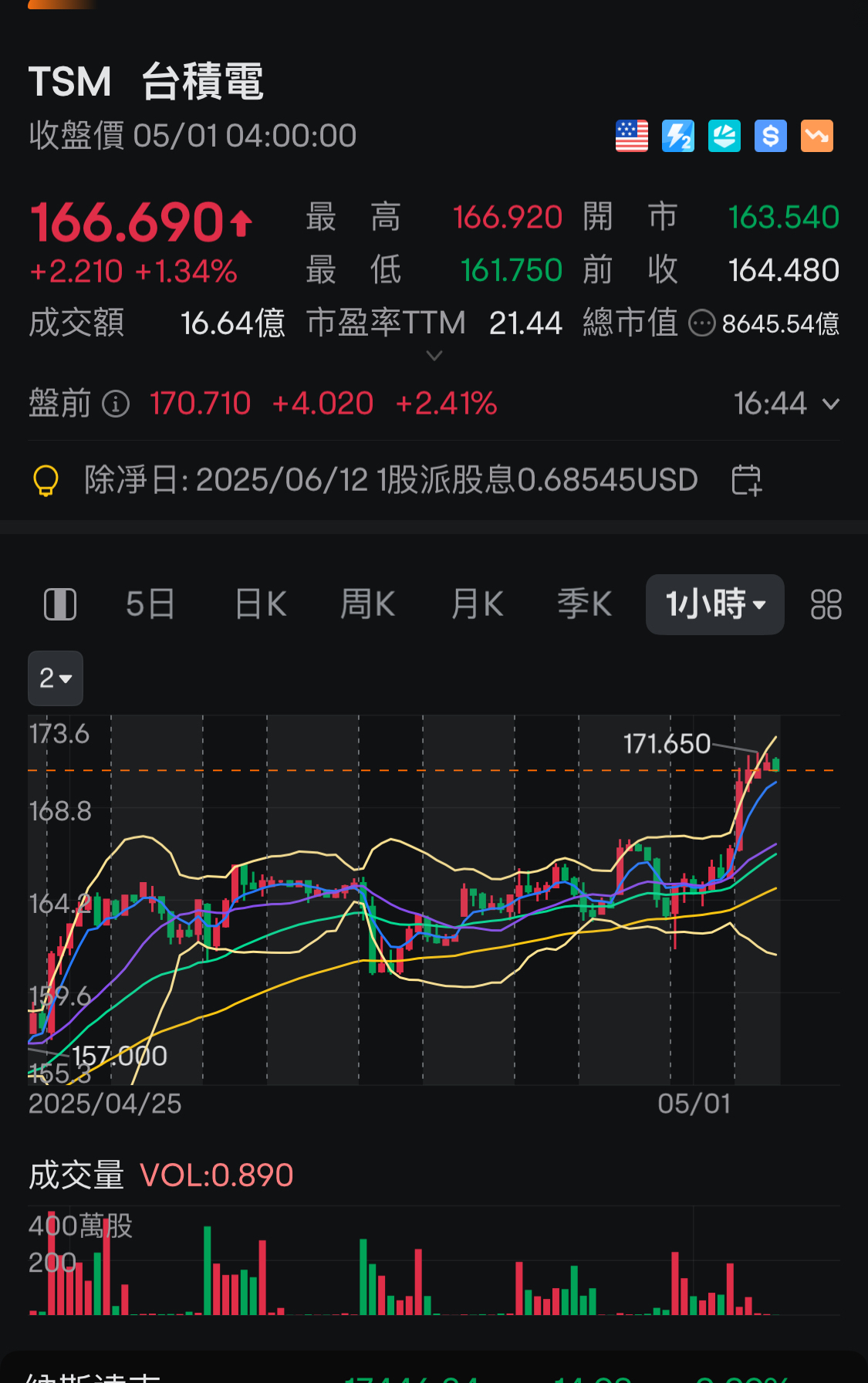This screenshot has width=868, height=1383.
Task: Open the chart grid settings icon
Action: tap(826, 604)
